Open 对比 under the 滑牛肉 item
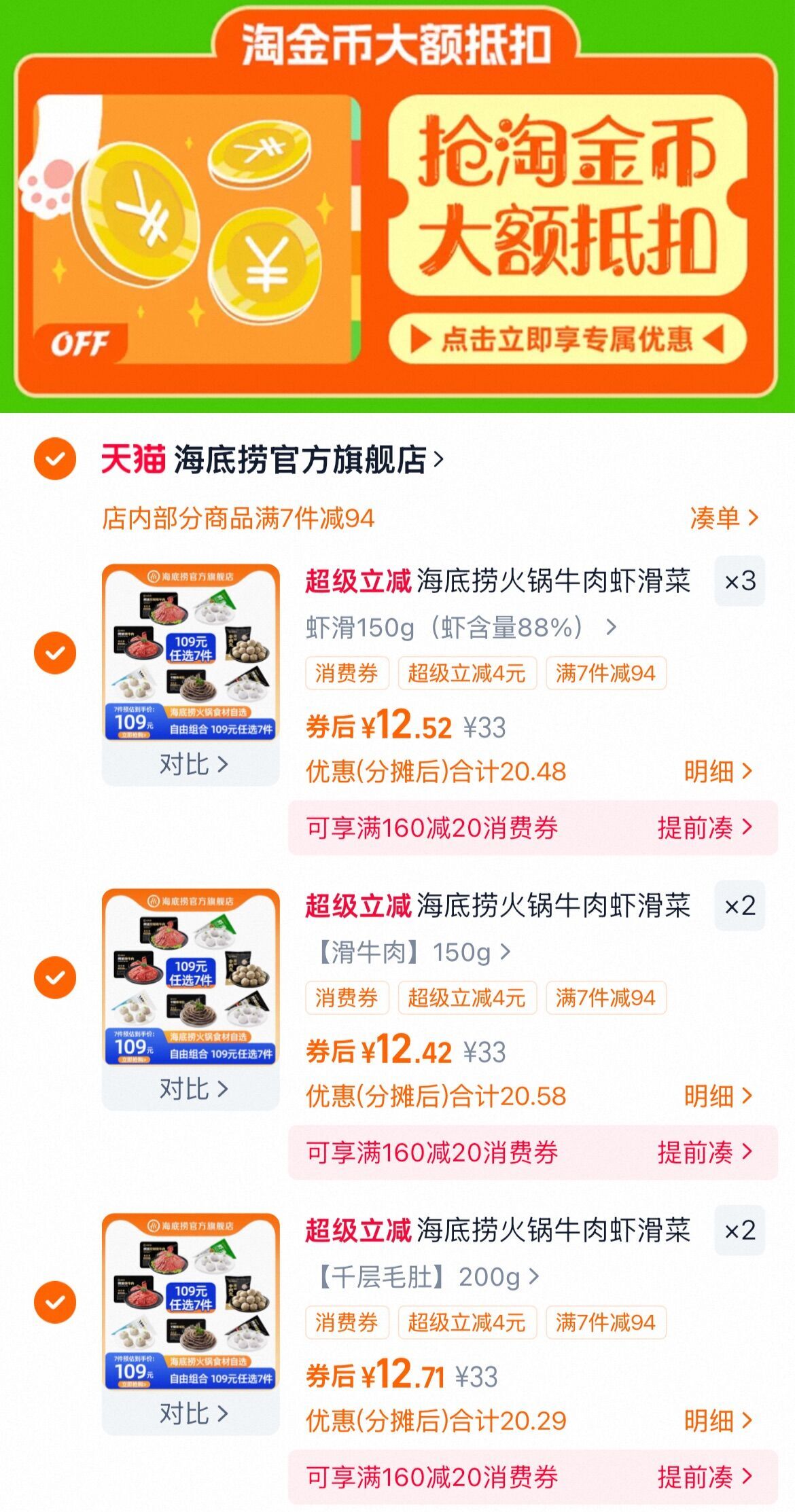 193,1089
